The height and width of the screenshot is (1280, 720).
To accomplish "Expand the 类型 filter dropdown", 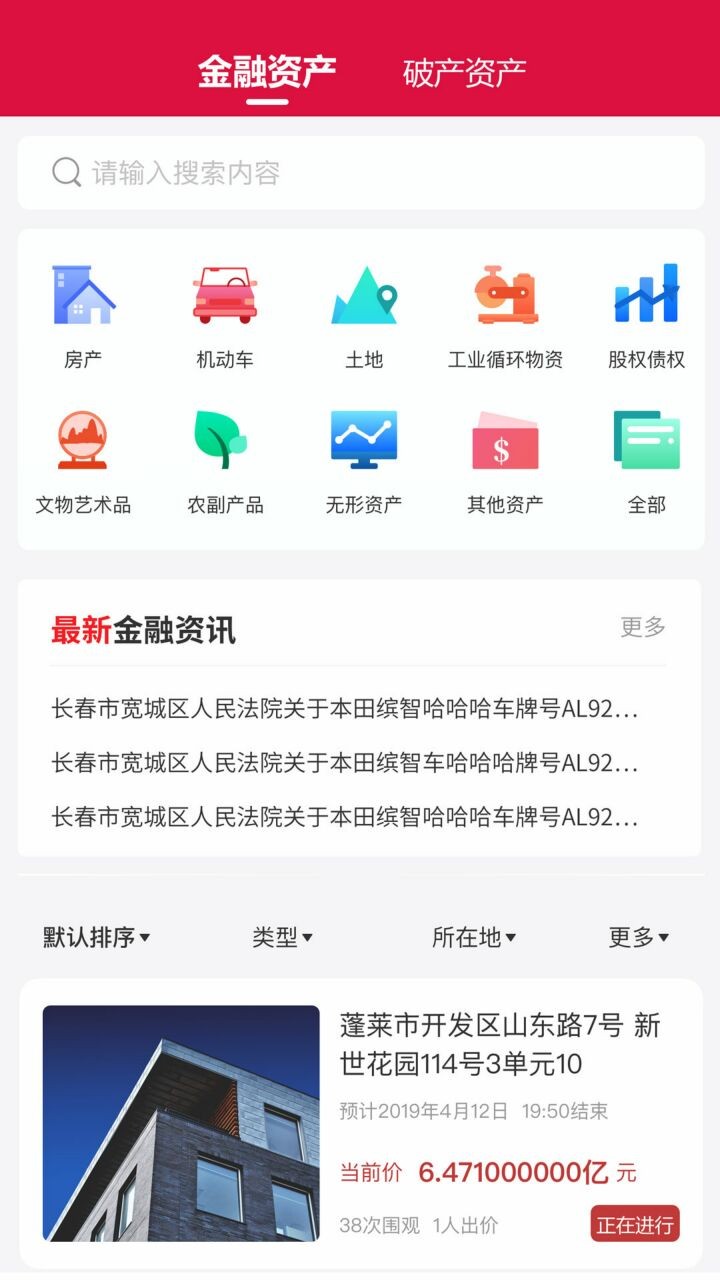I will 283,937.
